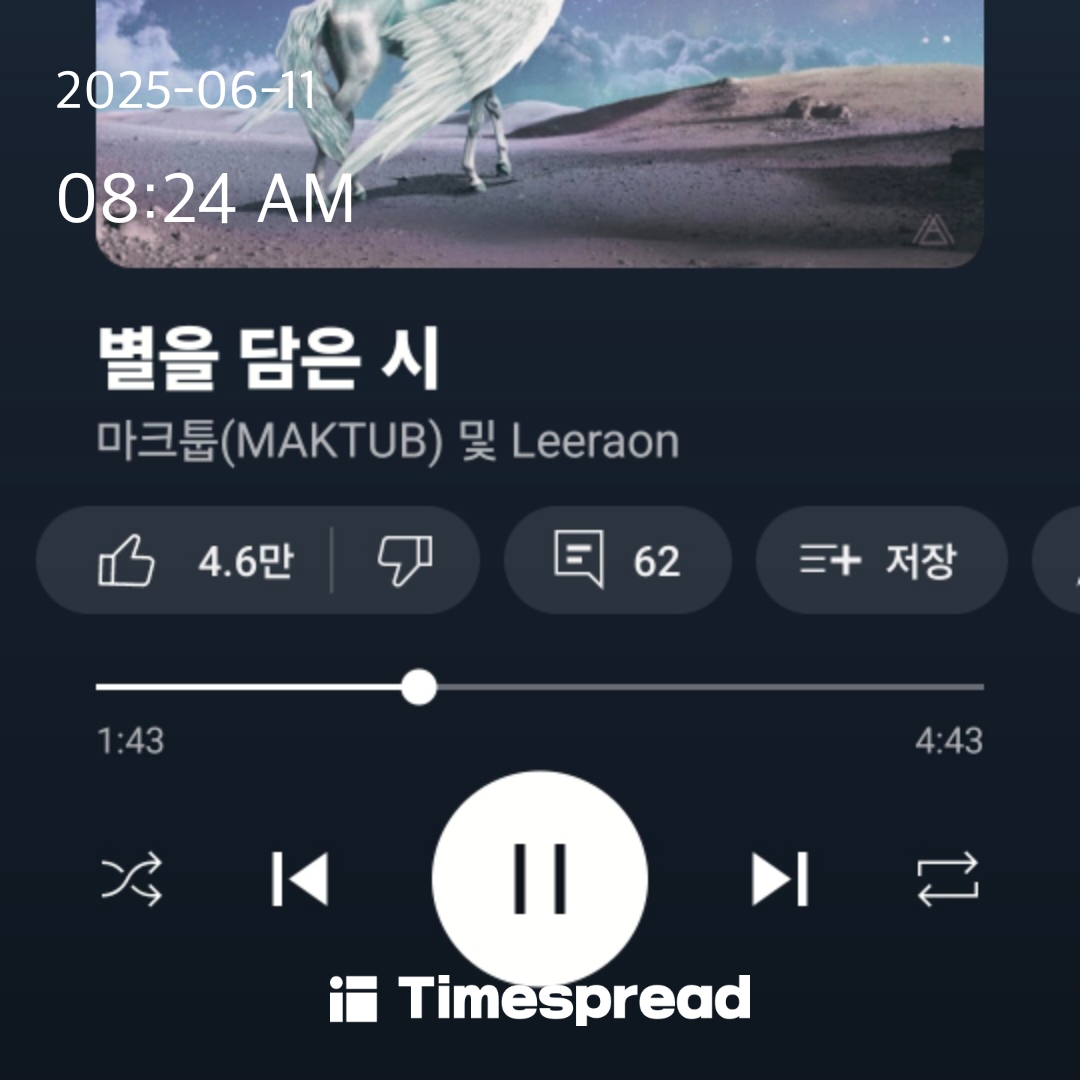
Task: Toggle shuffle mode
Action: pyautogui.click(x=131, y=880)
